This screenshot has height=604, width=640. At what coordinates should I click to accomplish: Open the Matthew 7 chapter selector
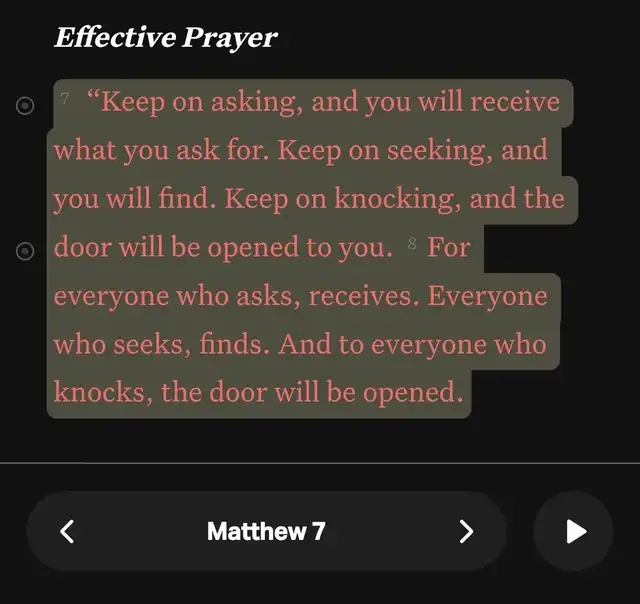(266, 531)
